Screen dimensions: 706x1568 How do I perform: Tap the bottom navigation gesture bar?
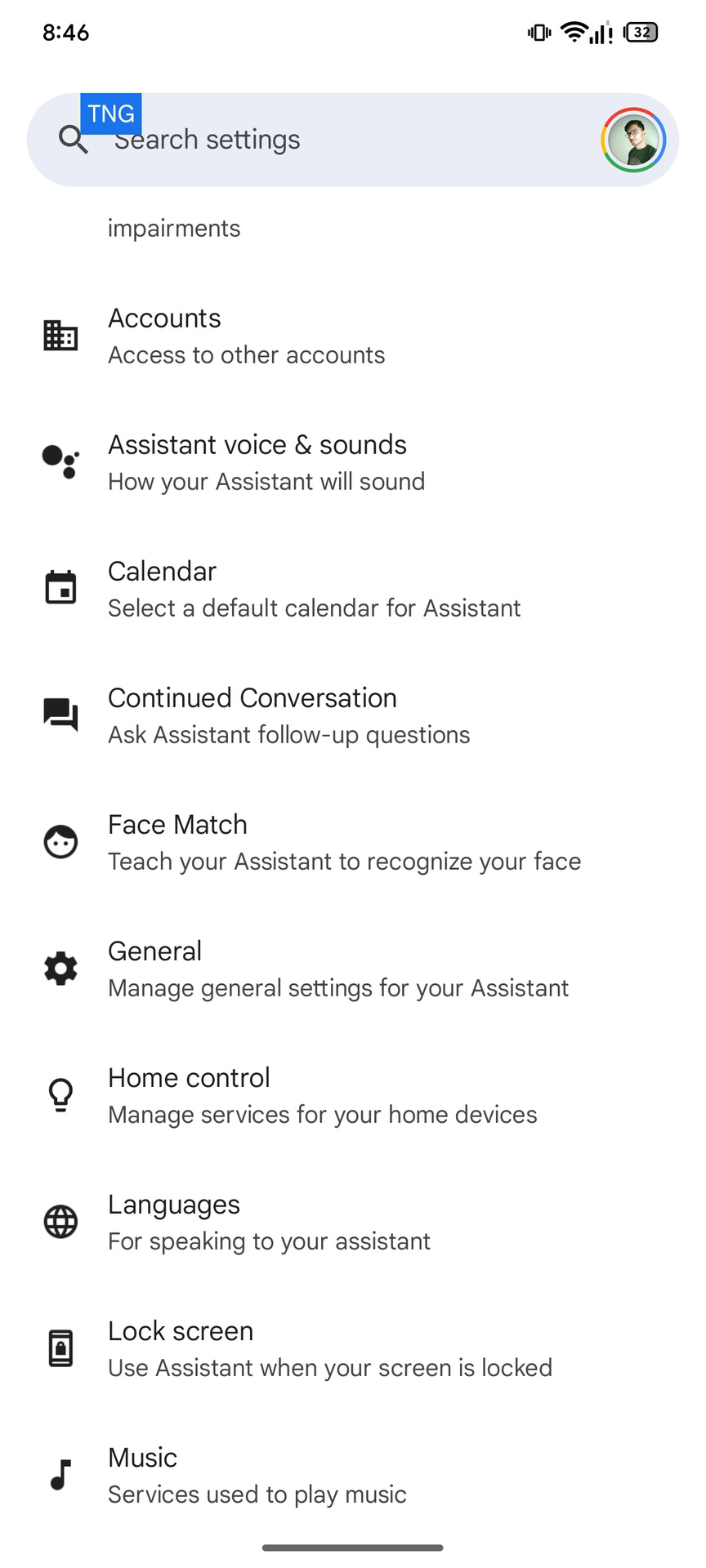click(x=353, y=1544)
